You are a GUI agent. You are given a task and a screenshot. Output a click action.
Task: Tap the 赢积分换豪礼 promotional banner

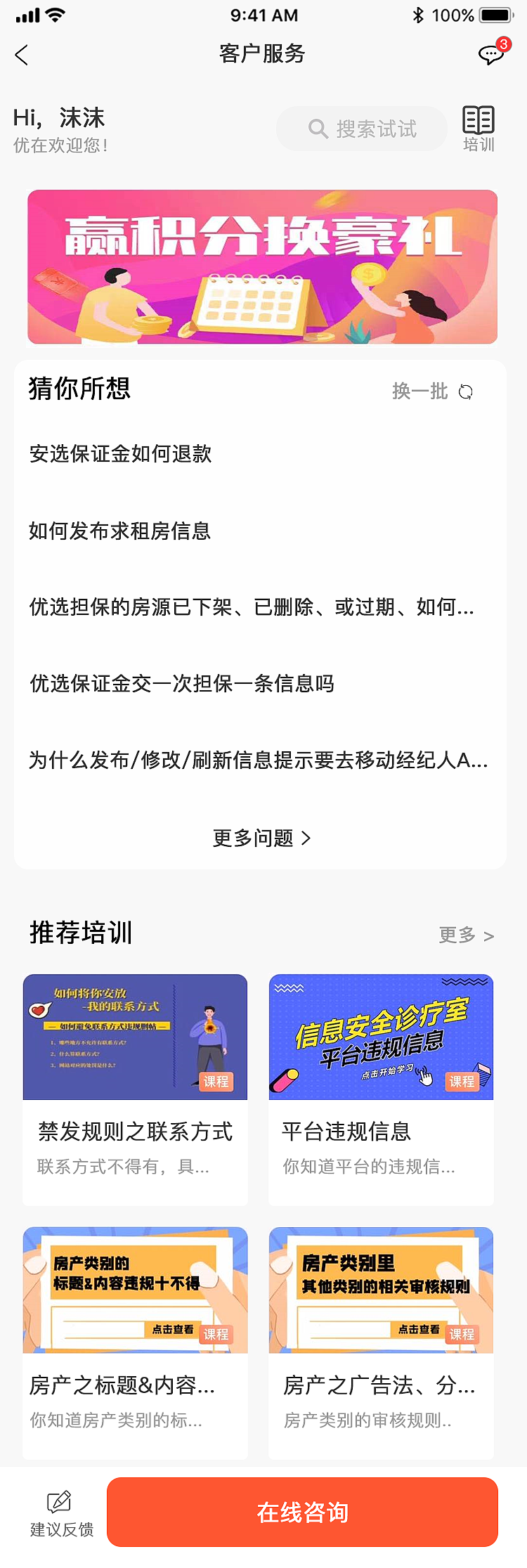tap(263, 267)
